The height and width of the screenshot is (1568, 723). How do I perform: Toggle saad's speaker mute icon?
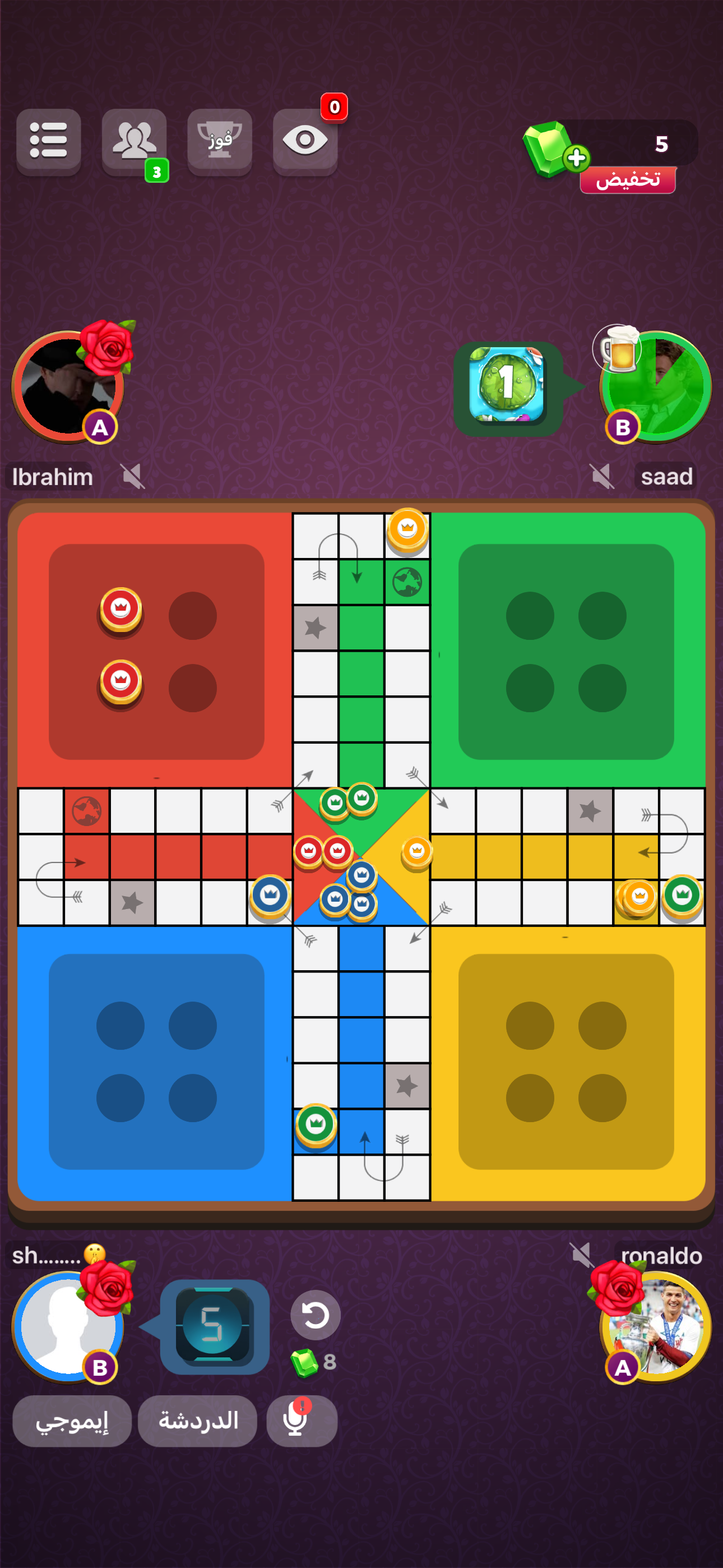[x=602, y=476]
